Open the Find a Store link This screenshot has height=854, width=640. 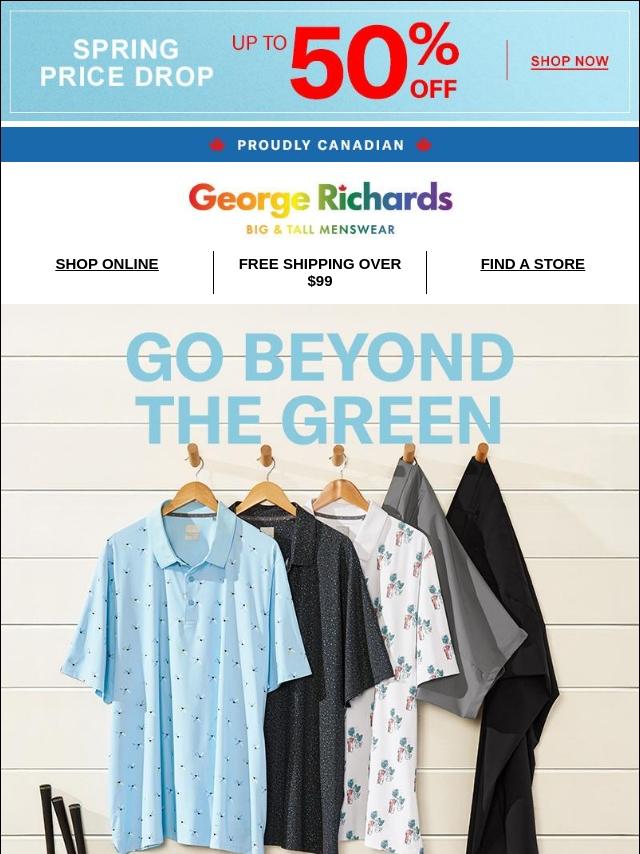point(532,264)
